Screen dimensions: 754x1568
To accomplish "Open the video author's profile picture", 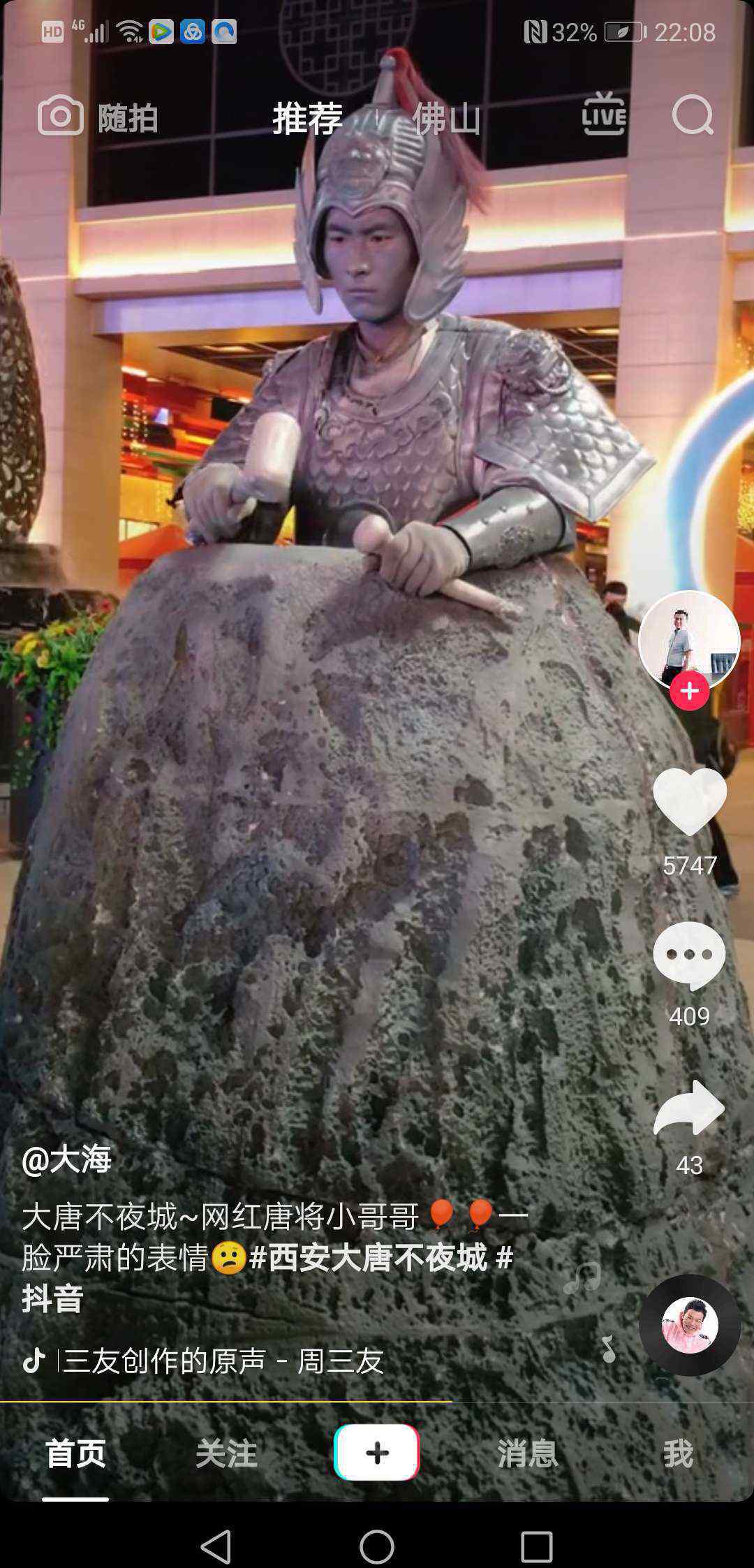I will [688, 639].
